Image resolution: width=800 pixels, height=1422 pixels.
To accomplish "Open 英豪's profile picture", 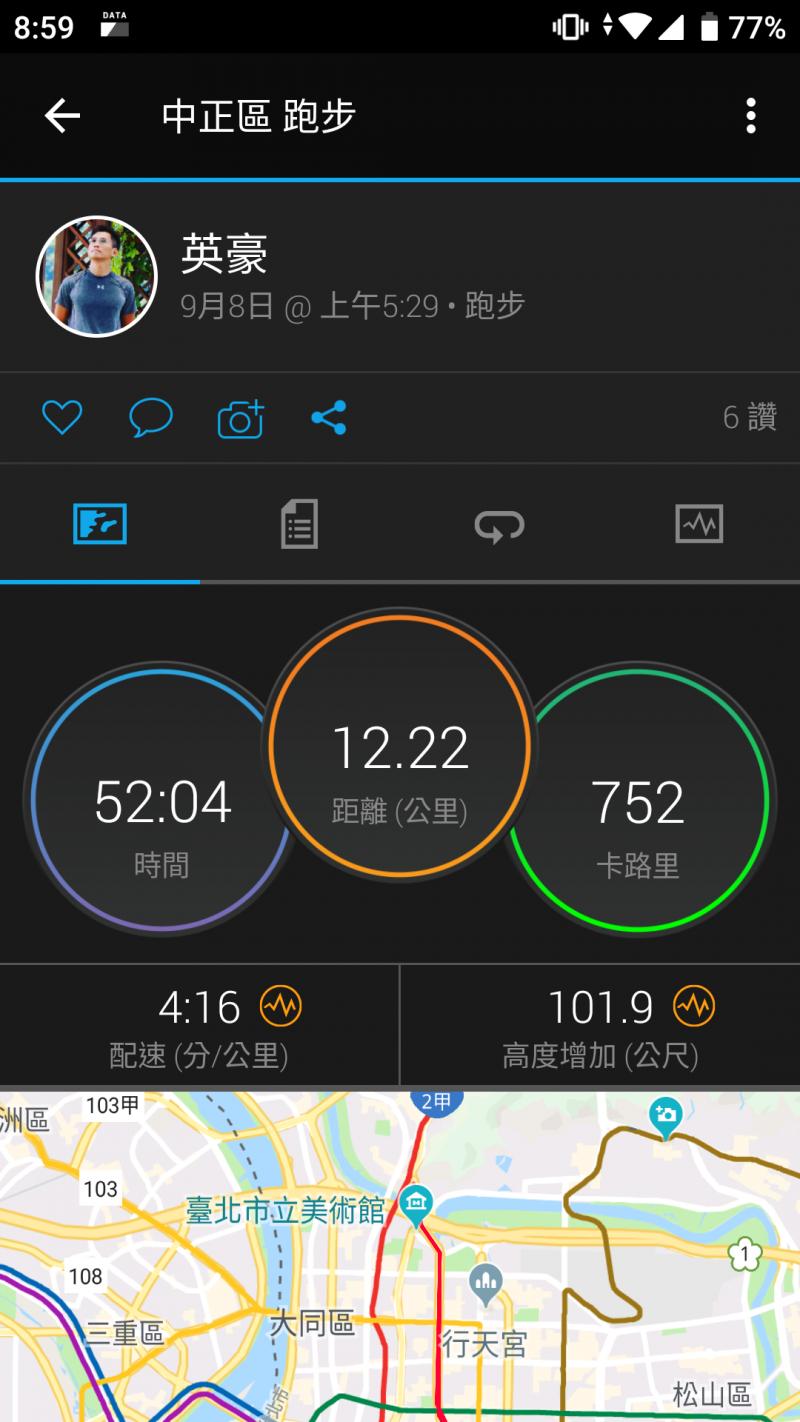I will (97, 276).
